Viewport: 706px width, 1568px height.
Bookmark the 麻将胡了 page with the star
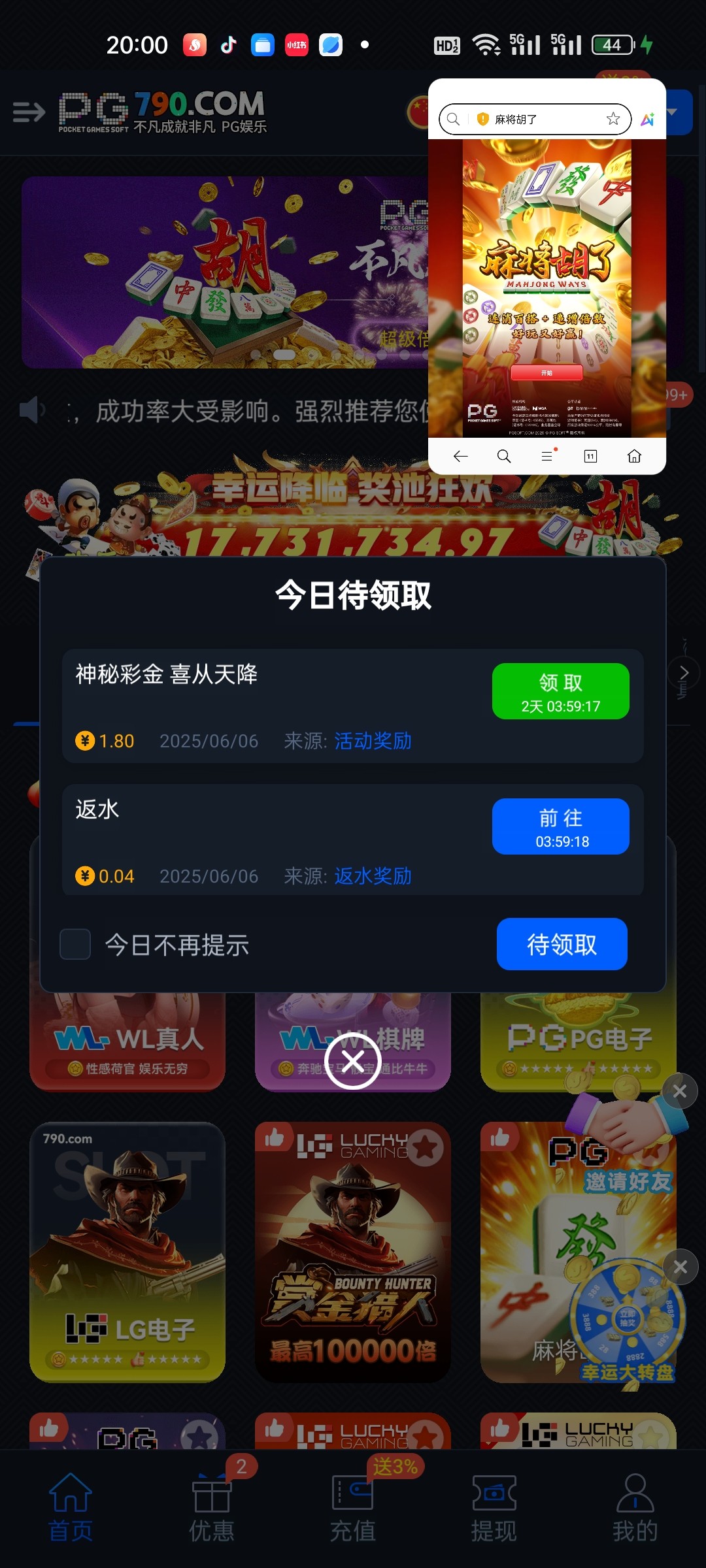pyautogui.click(x=613, y=119)
